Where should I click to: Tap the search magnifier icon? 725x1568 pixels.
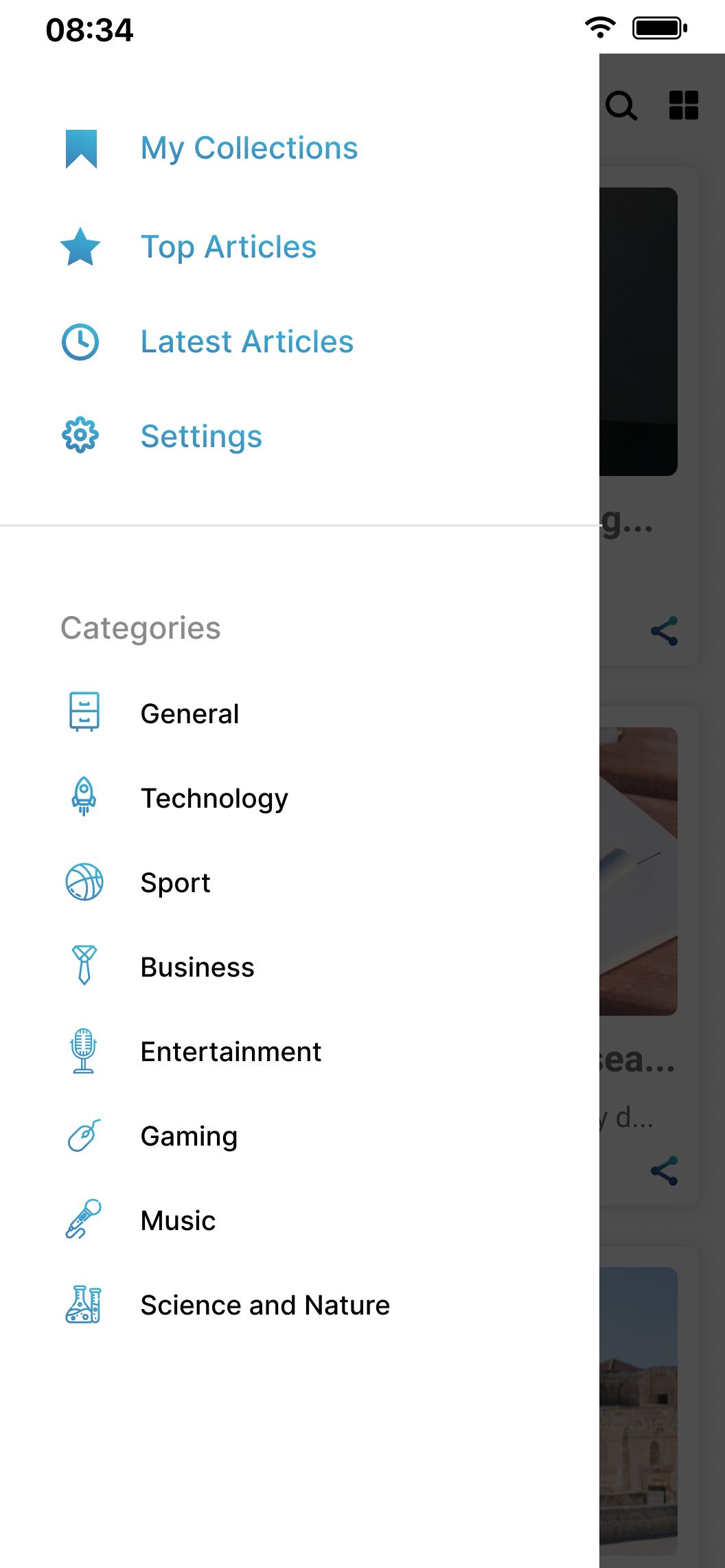(621, 106)
